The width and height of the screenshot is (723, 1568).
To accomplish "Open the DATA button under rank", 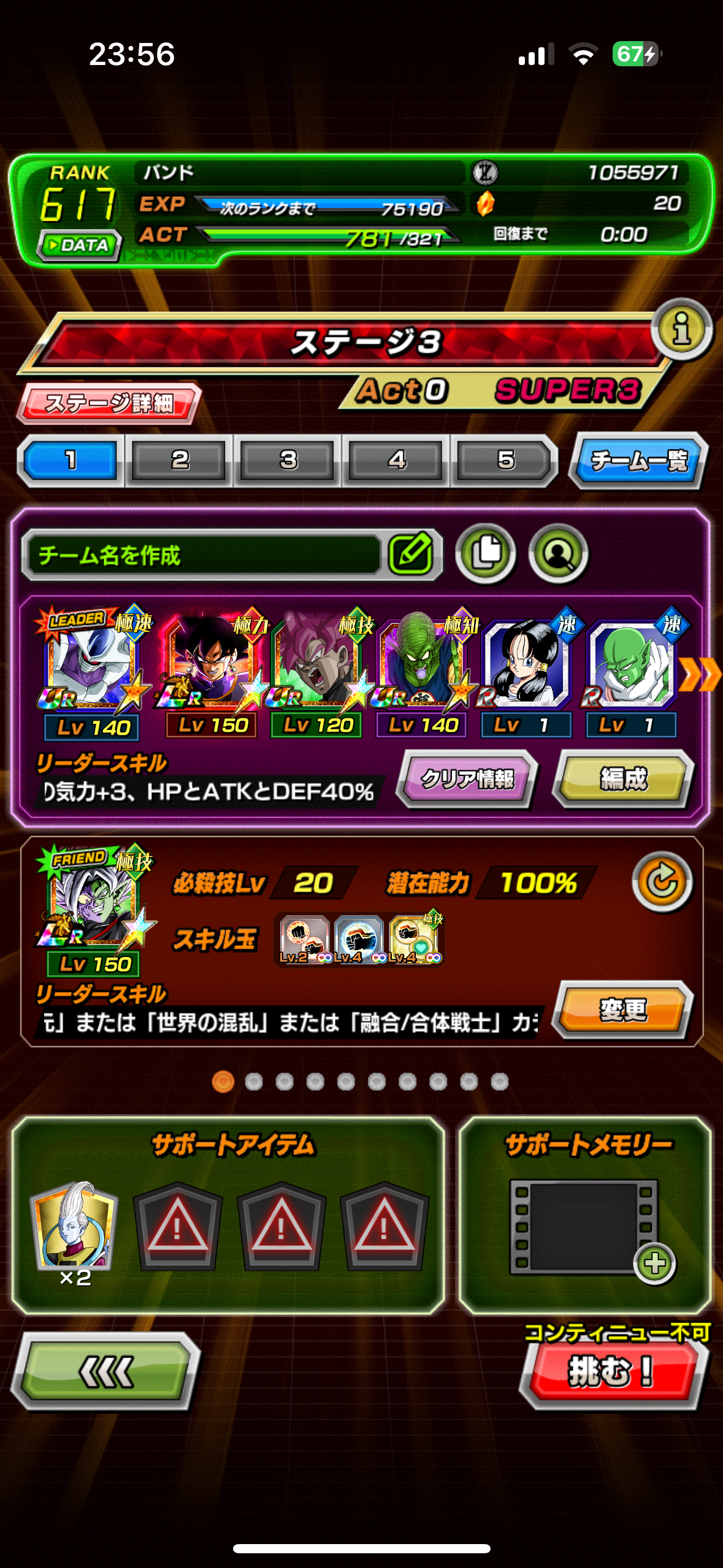I will [78, 245].
